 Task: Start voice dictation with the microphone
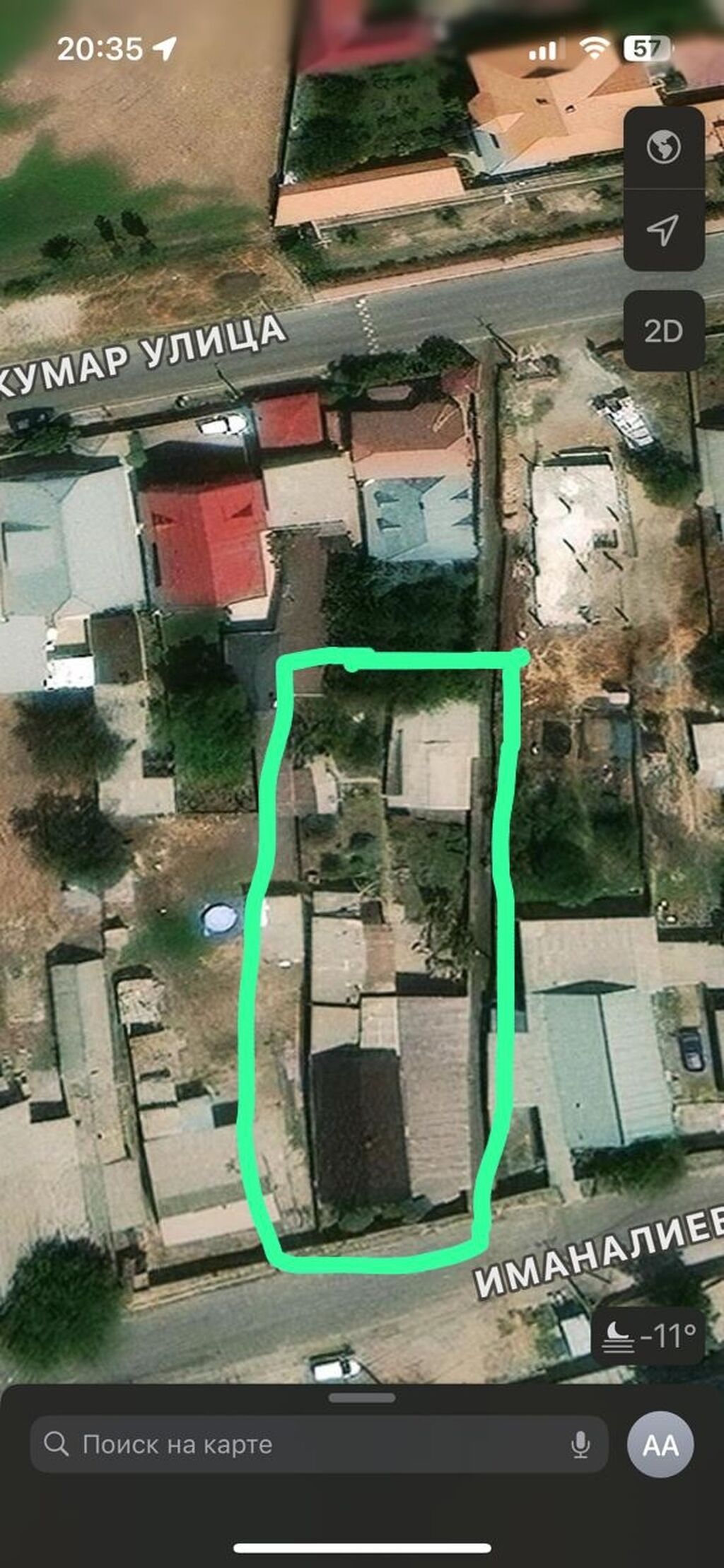click(580, 1445)
